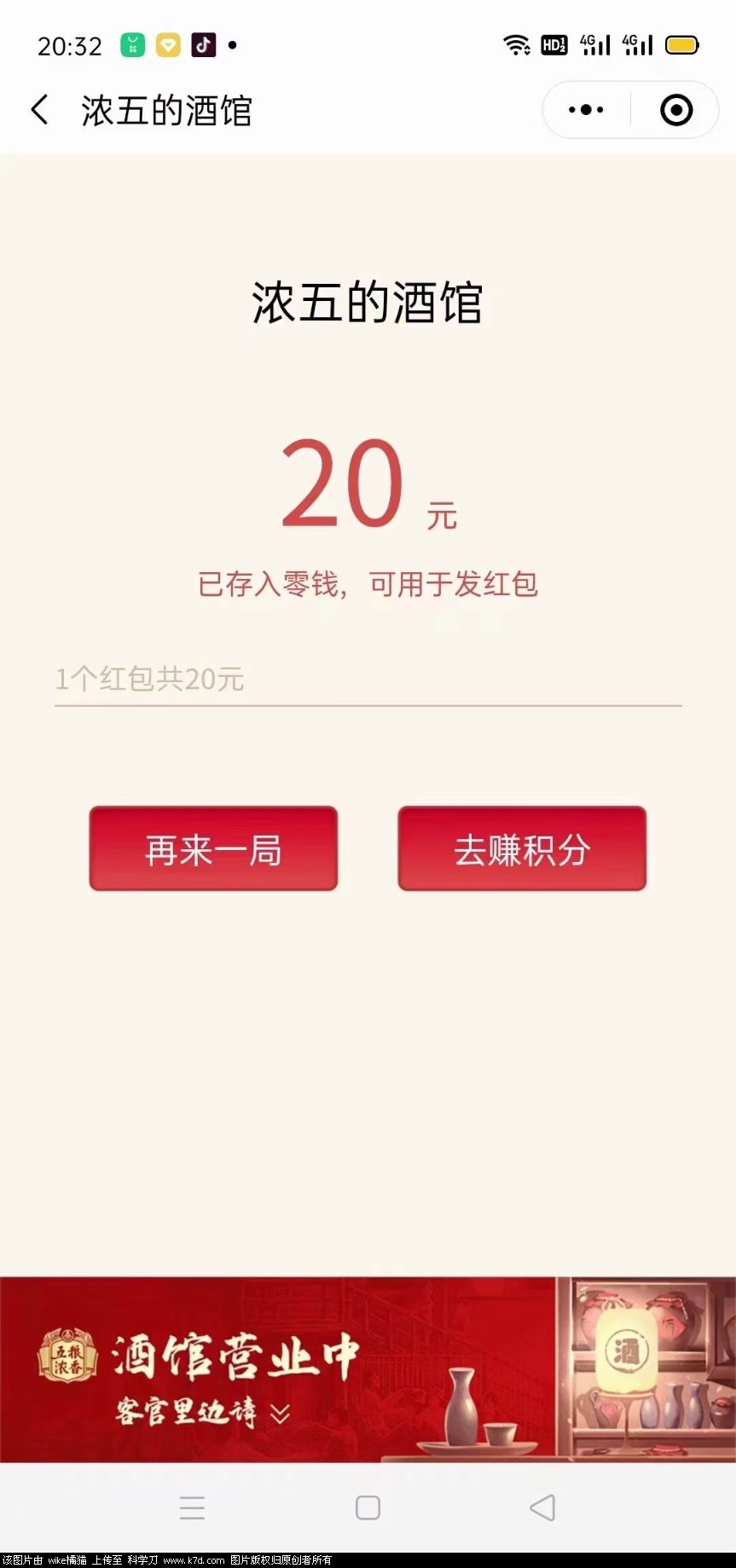Tap 去赚积分 to earn points
The image size is (736, 1568).
click(522, 848)
